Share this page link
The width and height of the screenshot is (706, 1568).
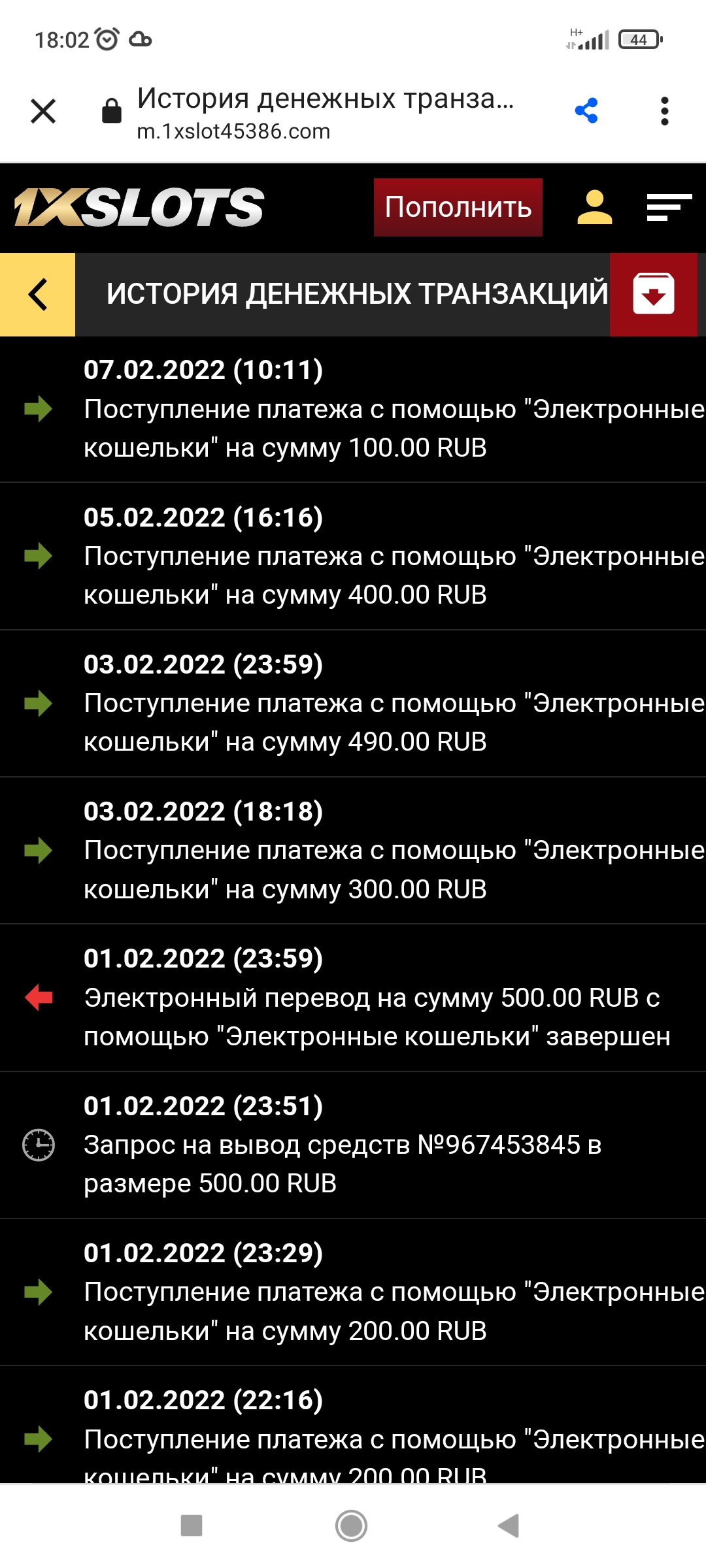[586, 111]
